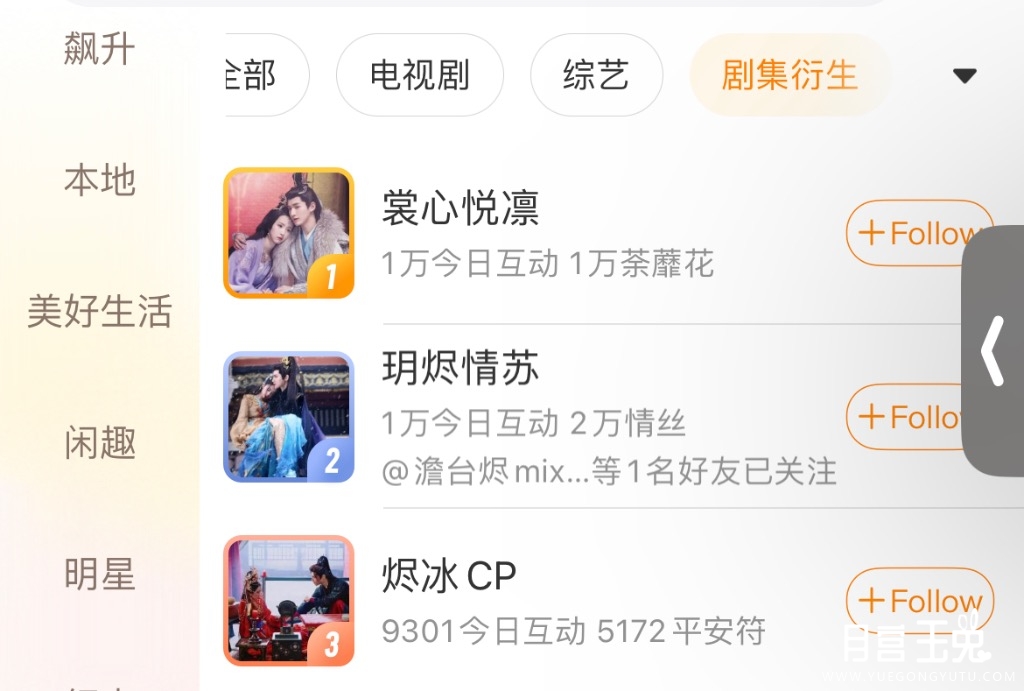
Task: Open the 美好生活 sidebar category
Action: pyautogui.click(x=99, y=312)
